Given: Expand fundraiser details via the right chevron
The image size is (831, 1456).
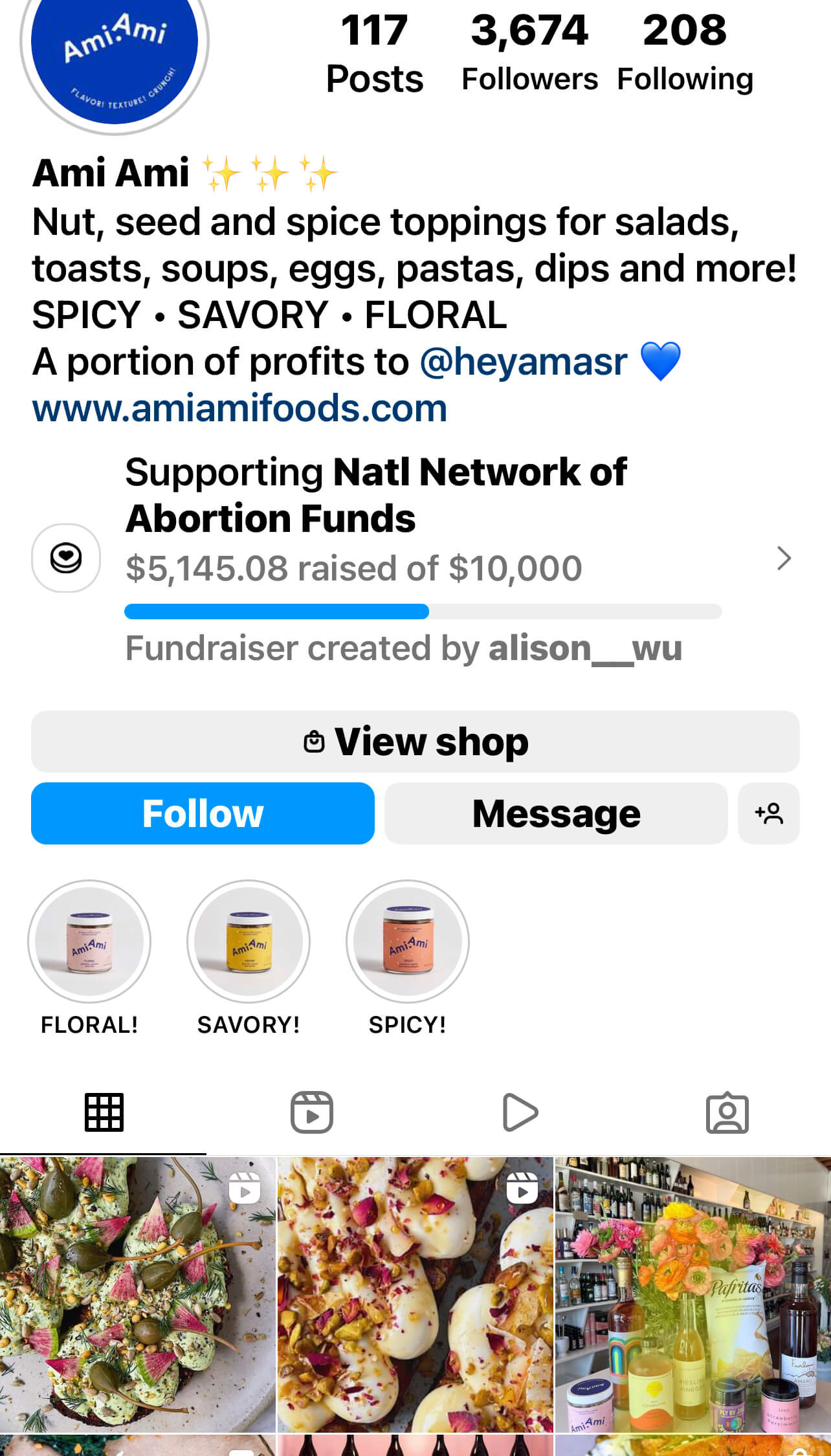Looking at the screenshot, I should pyautogui.click(x=784, y=558).
